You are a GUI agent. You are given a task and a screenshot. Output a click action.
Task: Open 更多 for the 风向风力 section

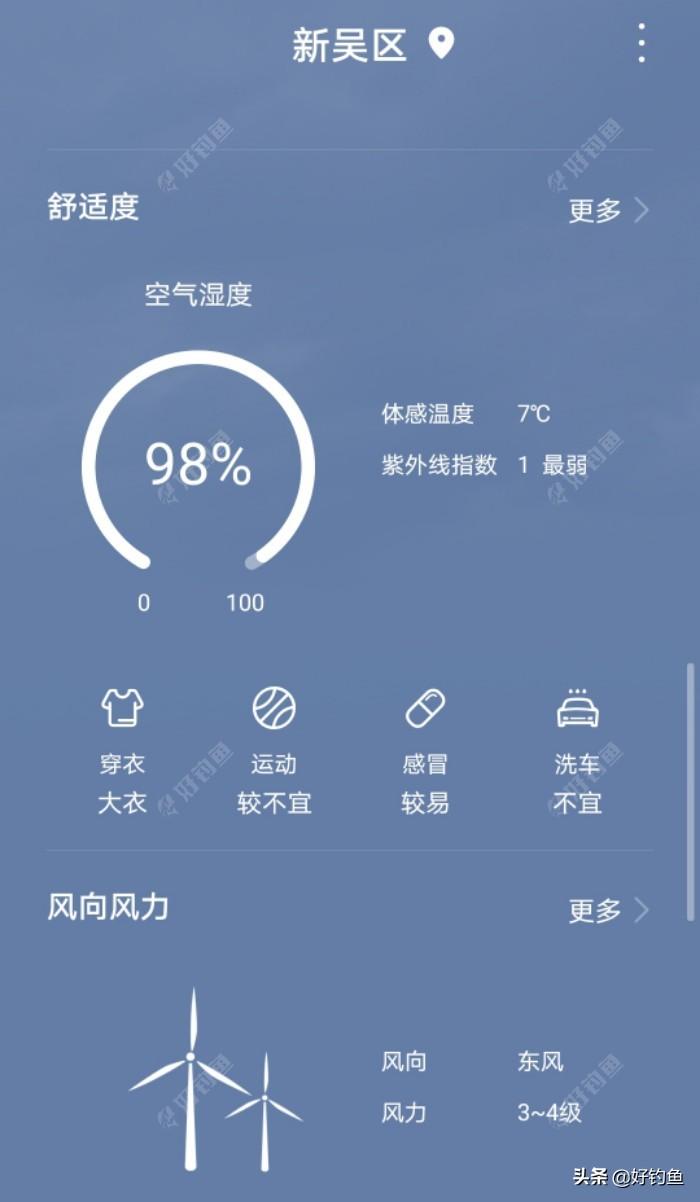608,910
